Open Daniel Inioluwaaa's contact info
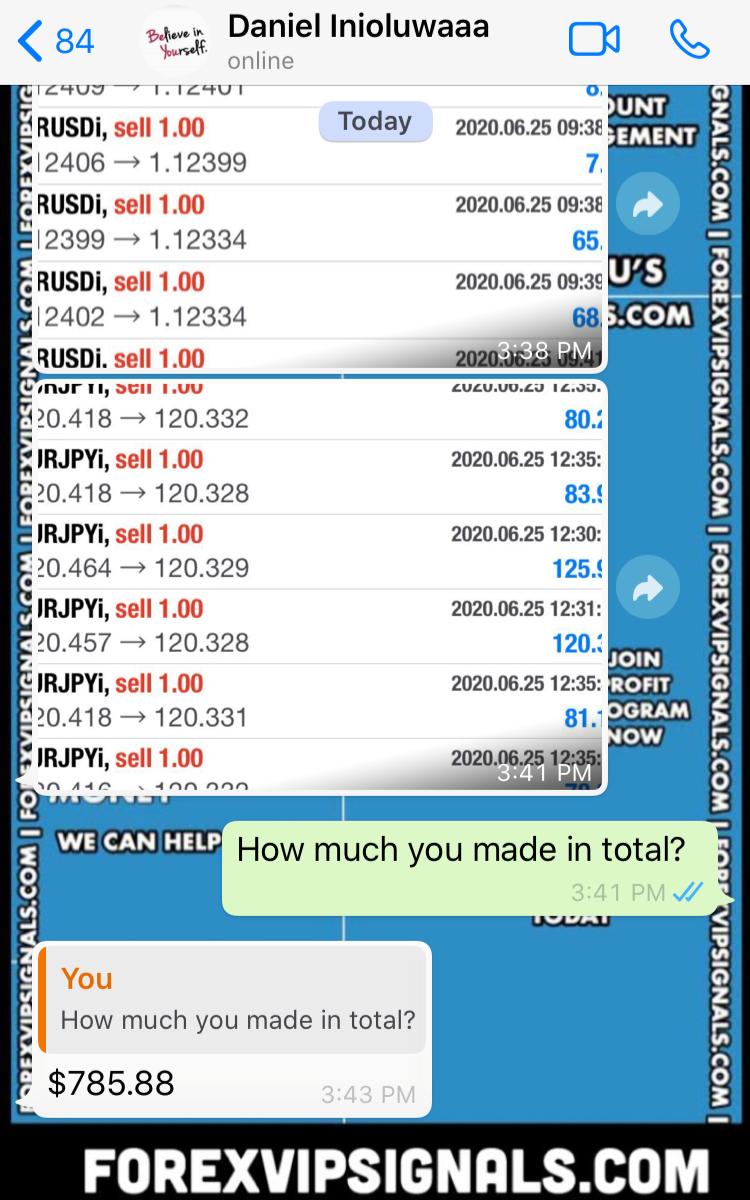Image resolution: width=750 pixels, height=1200 pixels. [x=358, y=41]
